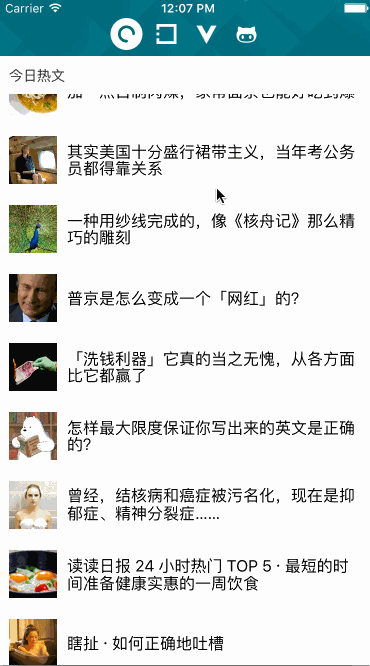Open the 「洗钱利器」 article
This screenshot has height=666, width=370.
[x=185, y=367]
